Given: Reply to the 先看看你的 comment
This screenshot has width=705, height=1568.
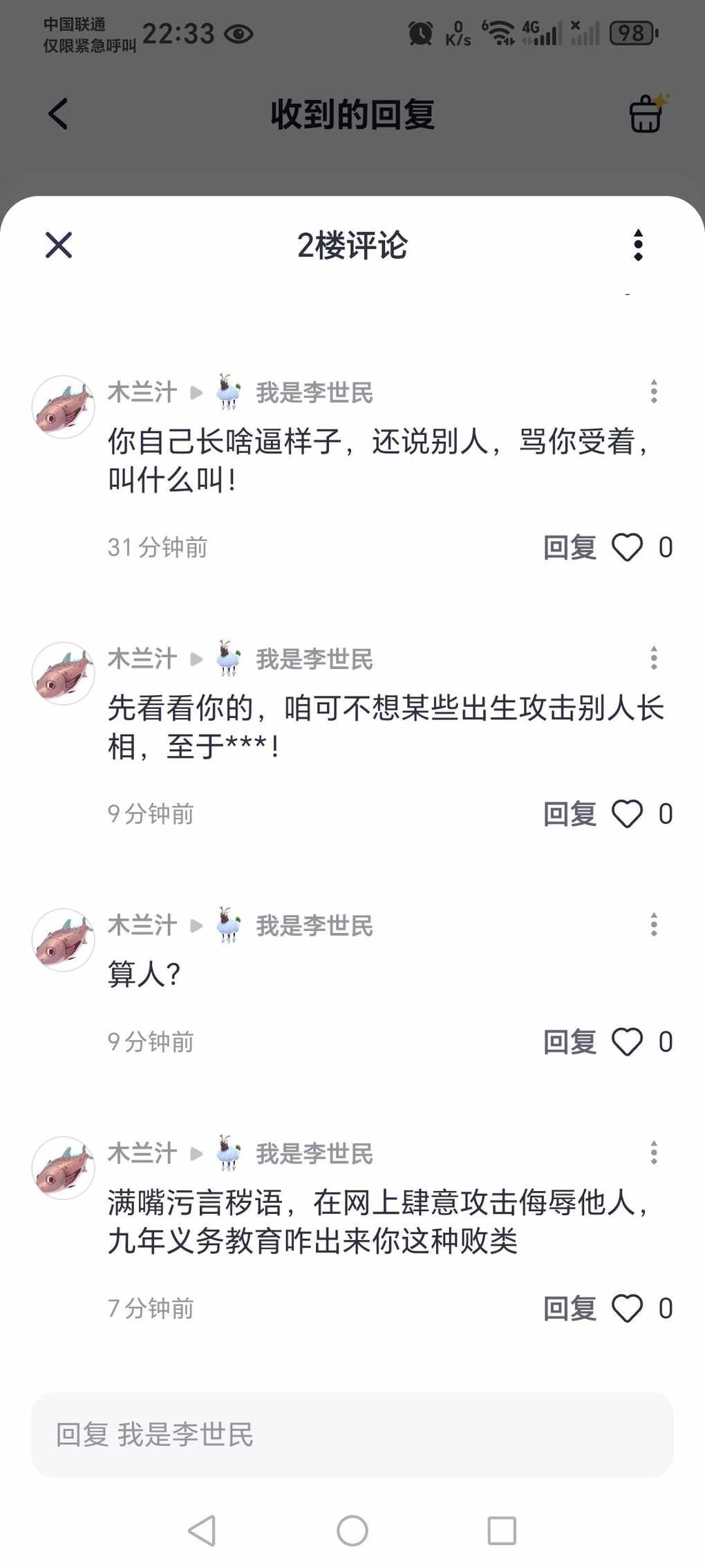Looking at the screenshot, I should [570, 814].
